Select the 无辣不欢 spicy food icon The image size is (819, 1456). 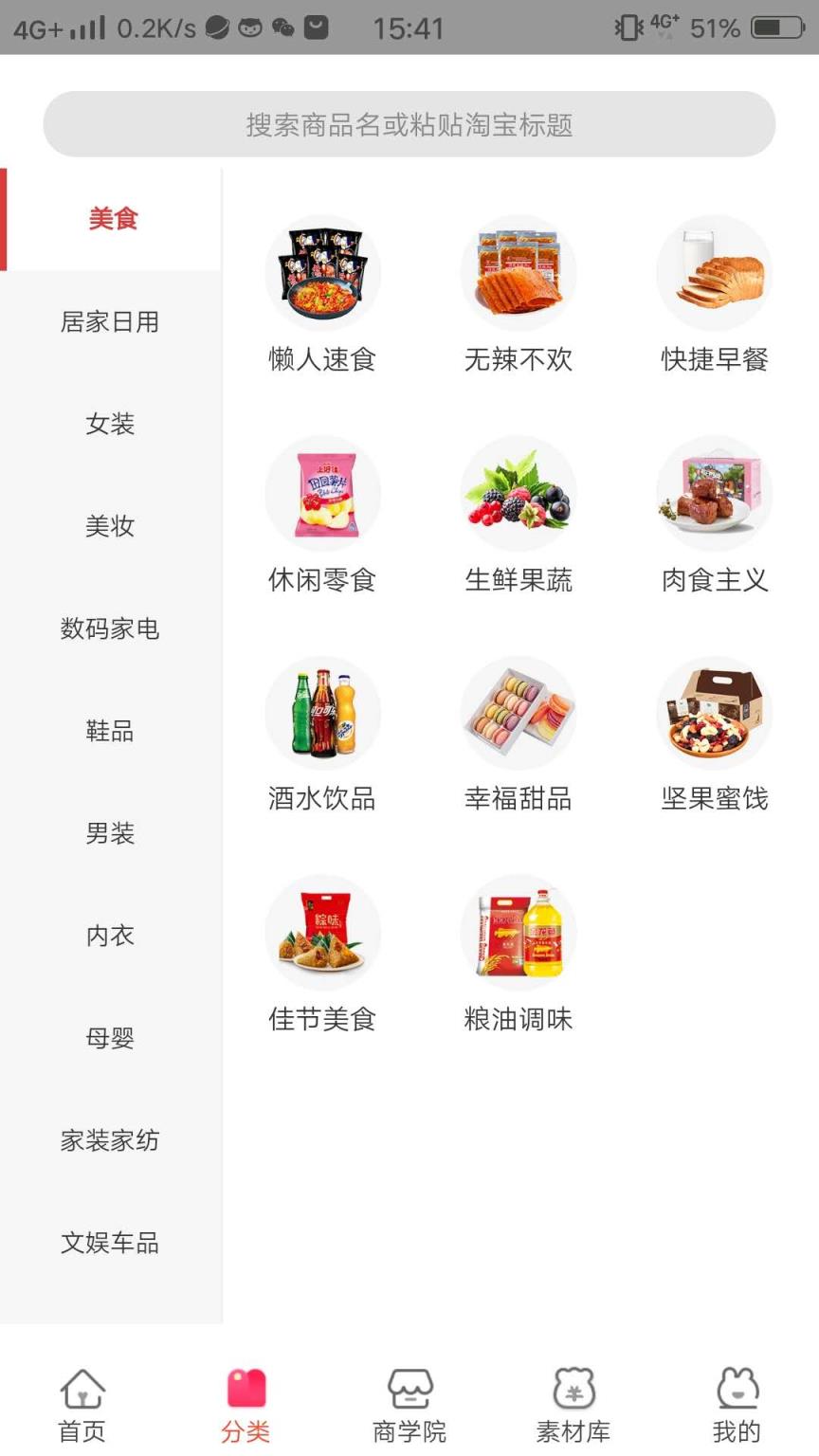click(x=519, y=272)
